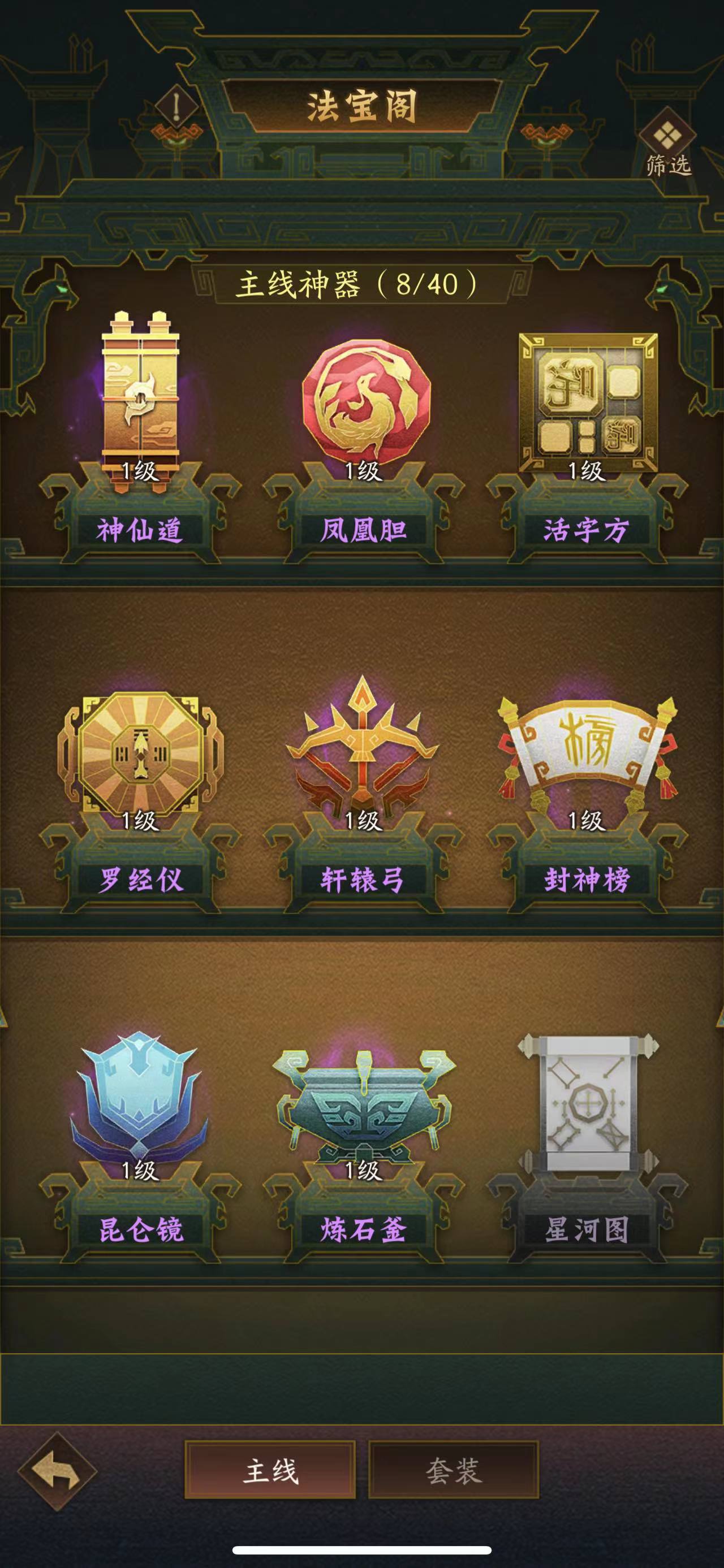View the locked 星河图 artifact
Viewport: 724px width, 1568px height.
(x=588, y=1102)
